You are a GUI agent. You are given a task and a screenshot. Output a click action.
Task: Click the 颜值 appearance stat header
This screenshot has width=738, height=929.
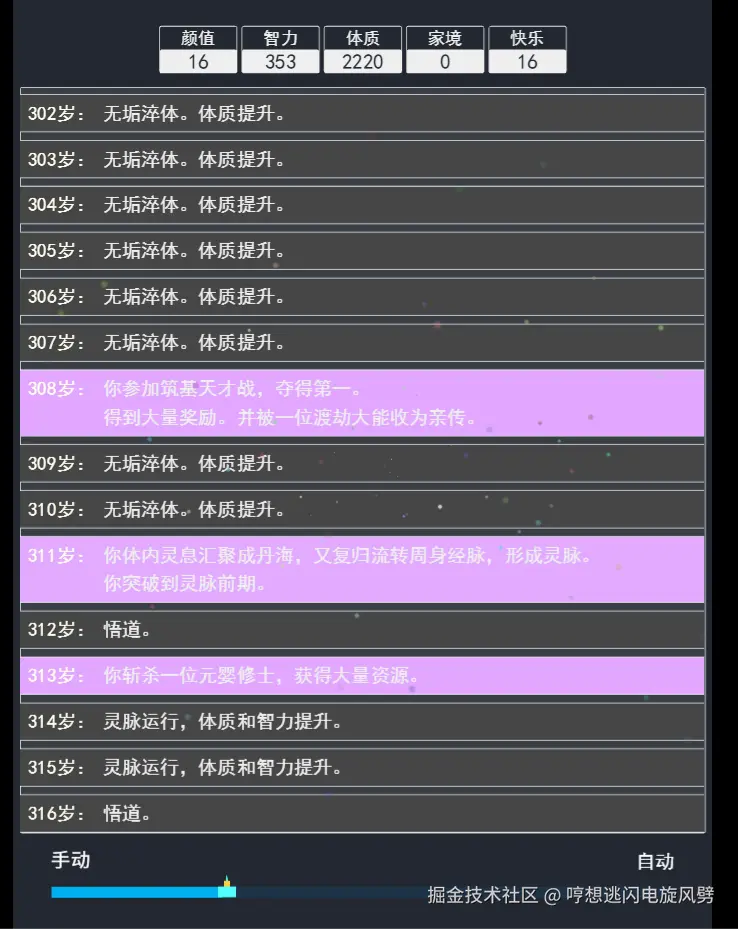pyautogui.click(x=197, y=38)
